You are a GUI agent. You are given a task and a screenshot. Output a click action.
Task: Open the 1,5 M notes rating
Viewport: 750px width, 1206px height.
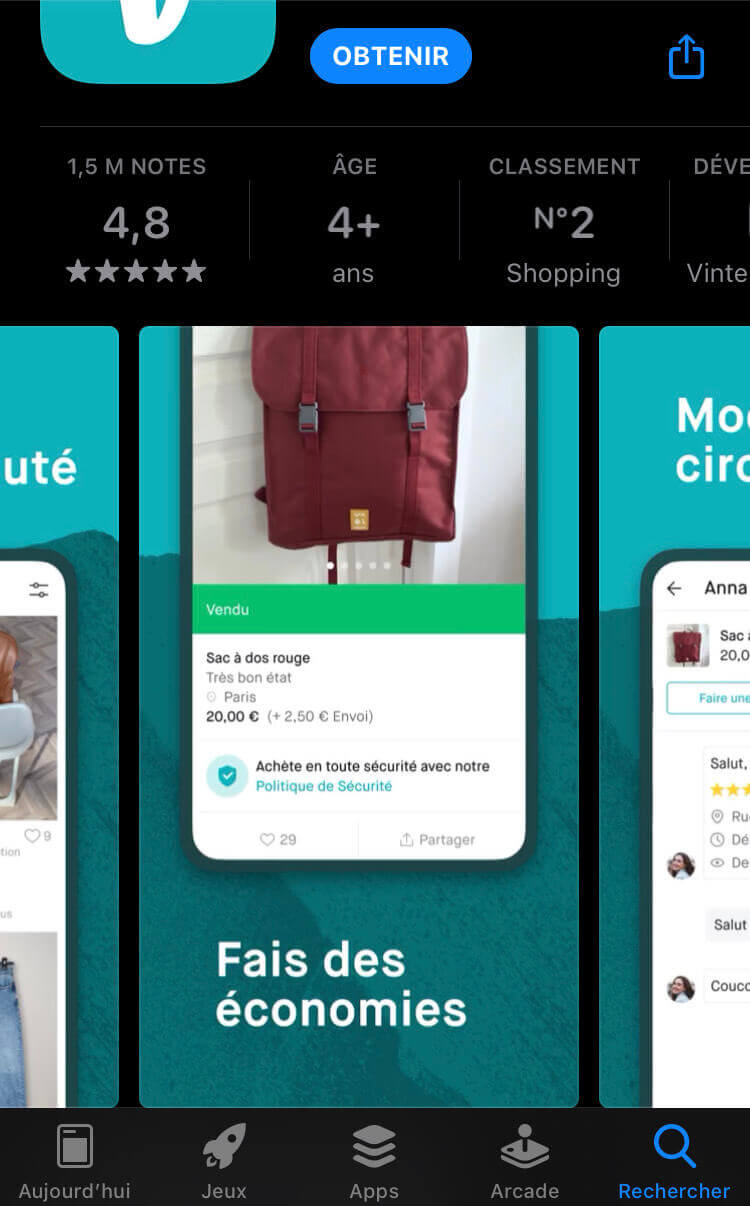[x=137, y=220]
